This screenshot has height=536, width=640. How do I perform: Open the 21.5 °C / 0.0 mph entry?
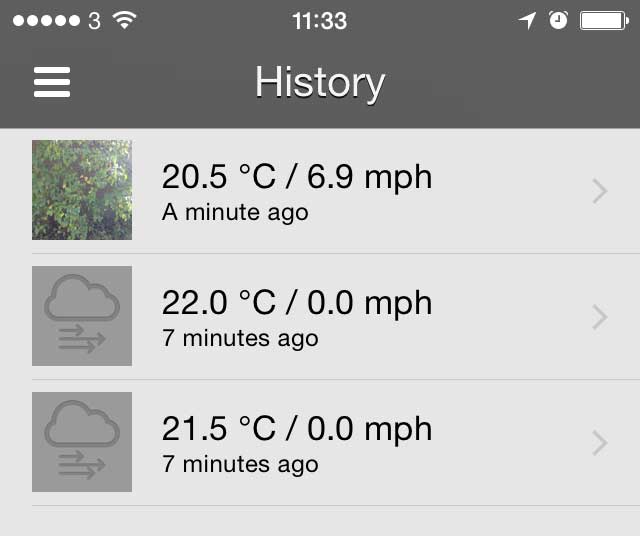320,442
